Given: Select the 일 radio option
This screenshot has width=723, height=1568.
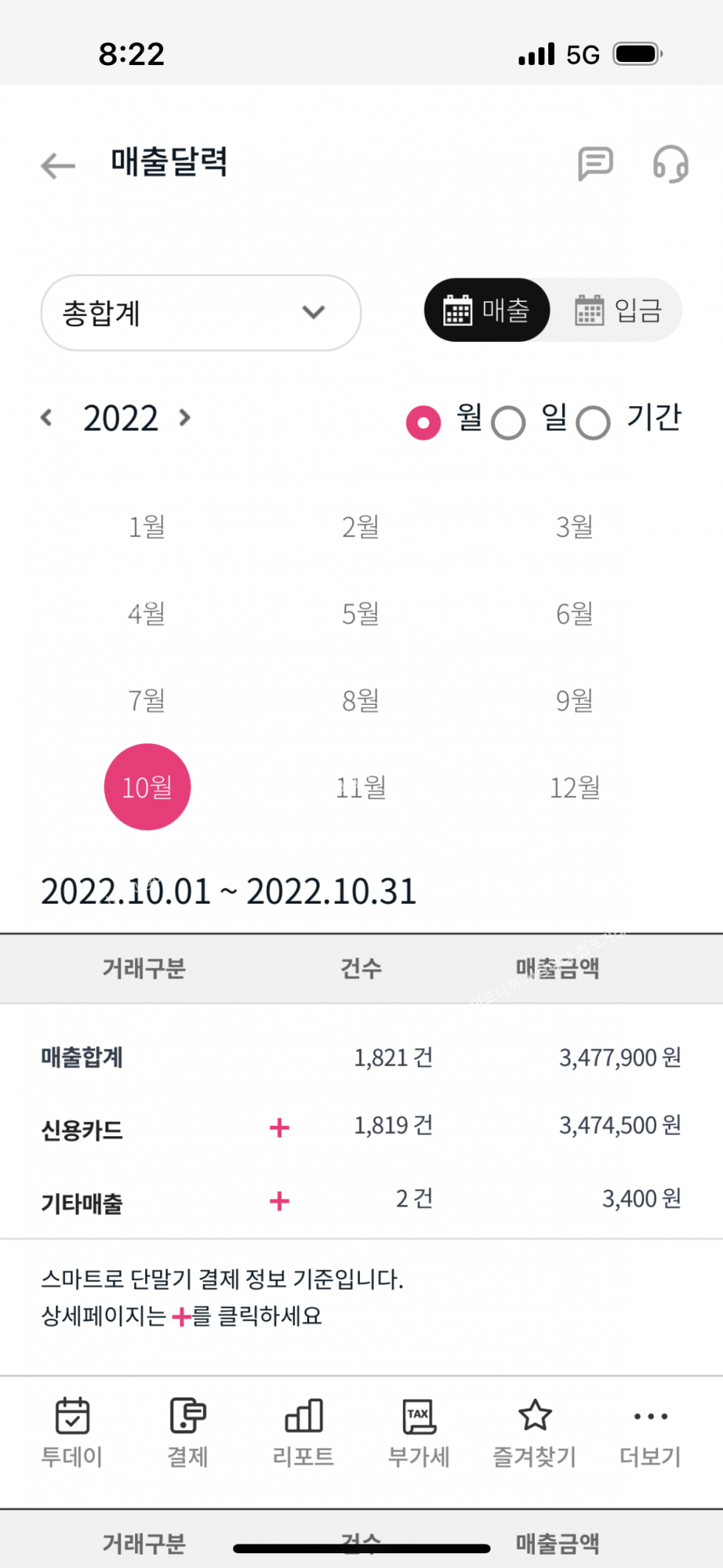Looking at the screenshot, I should (509, 423).
